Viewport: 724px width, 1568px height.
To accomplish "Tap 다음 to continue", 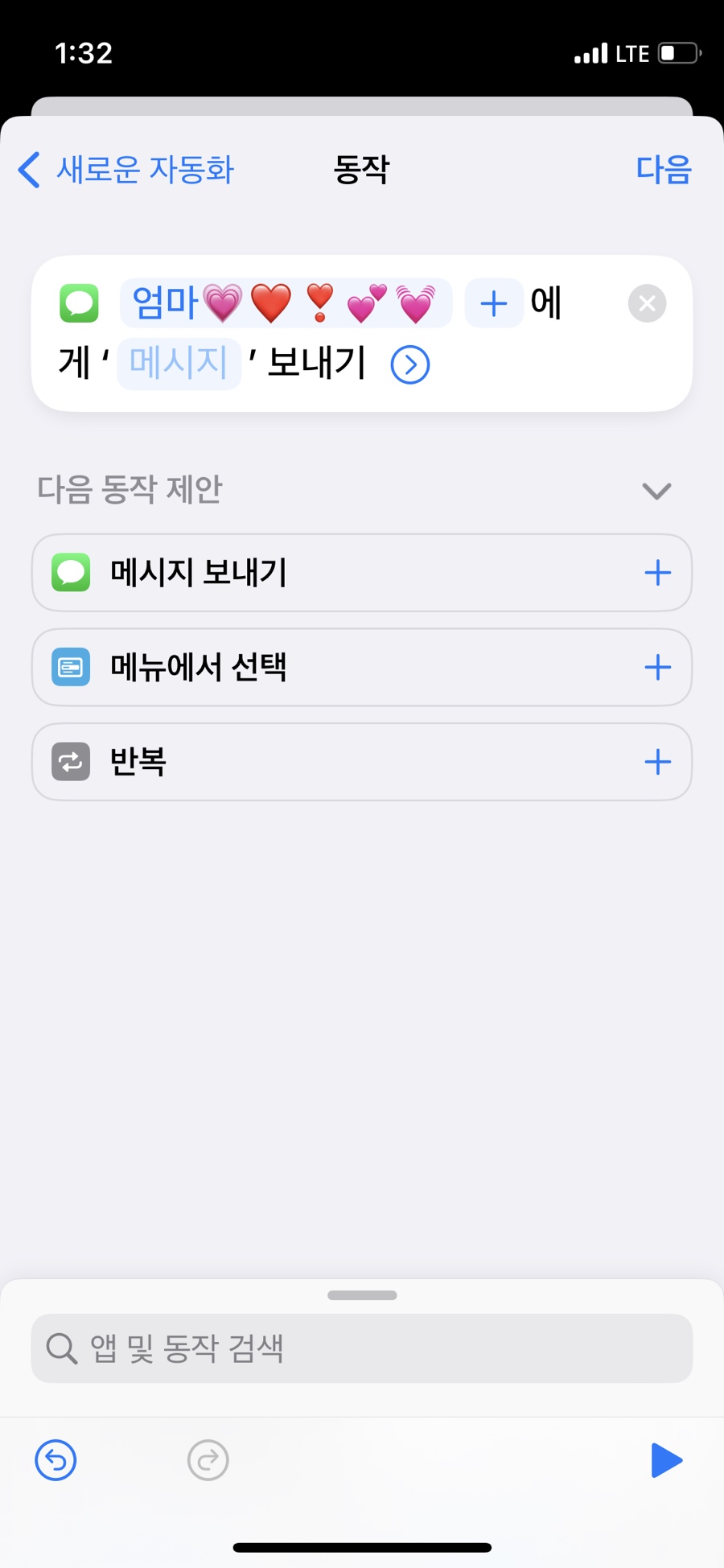I will [x=664, y=170].
